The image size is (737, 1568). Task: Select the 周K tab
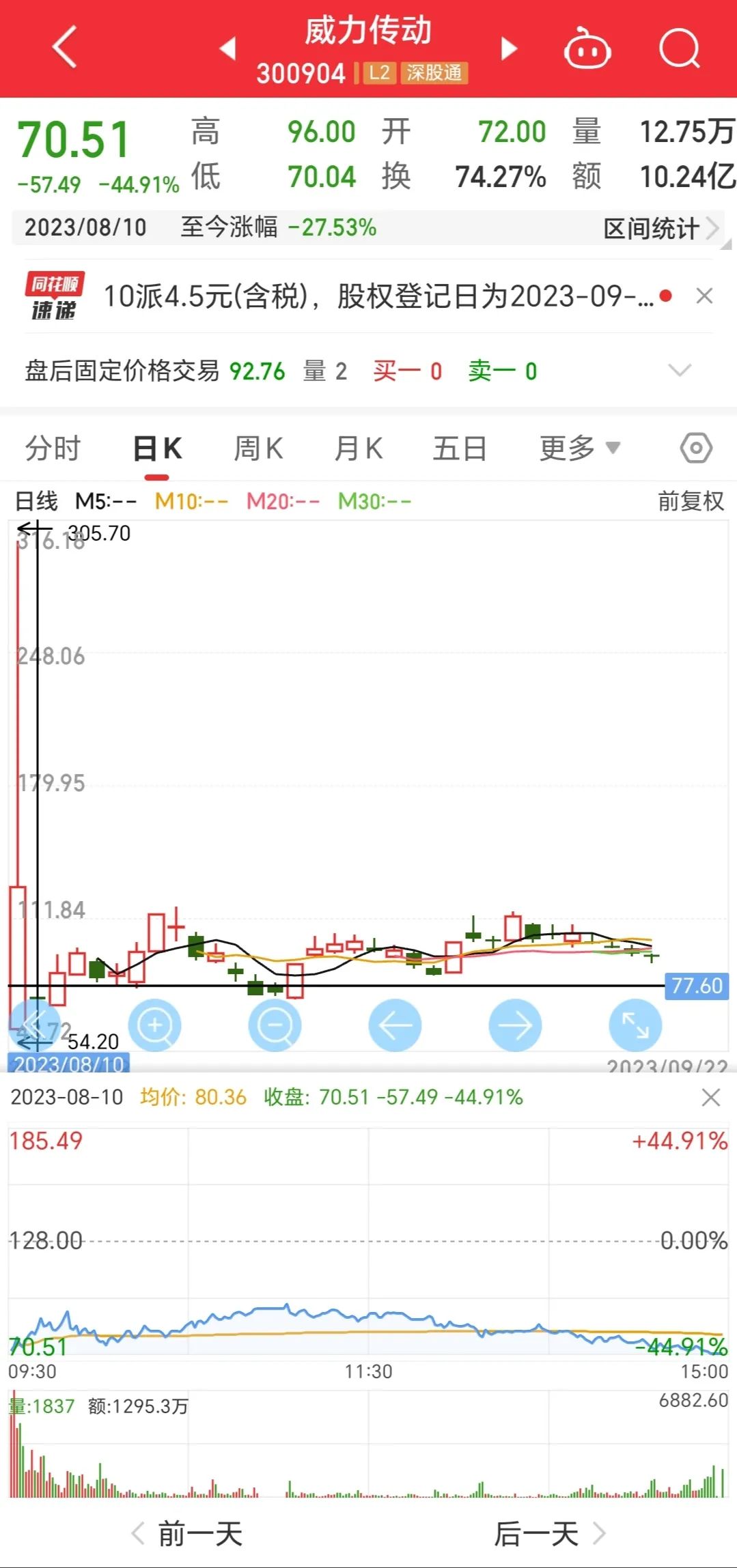[258, 448]
